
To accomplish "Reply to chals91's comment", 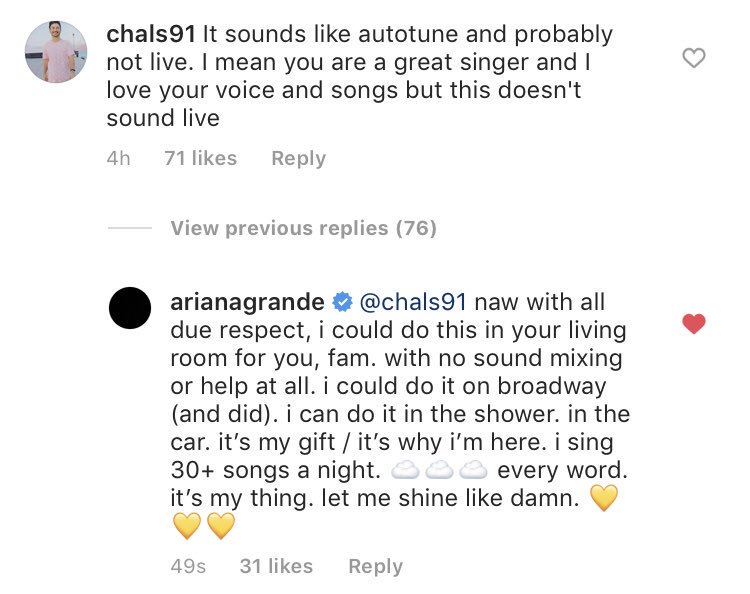I will [298, 158].
